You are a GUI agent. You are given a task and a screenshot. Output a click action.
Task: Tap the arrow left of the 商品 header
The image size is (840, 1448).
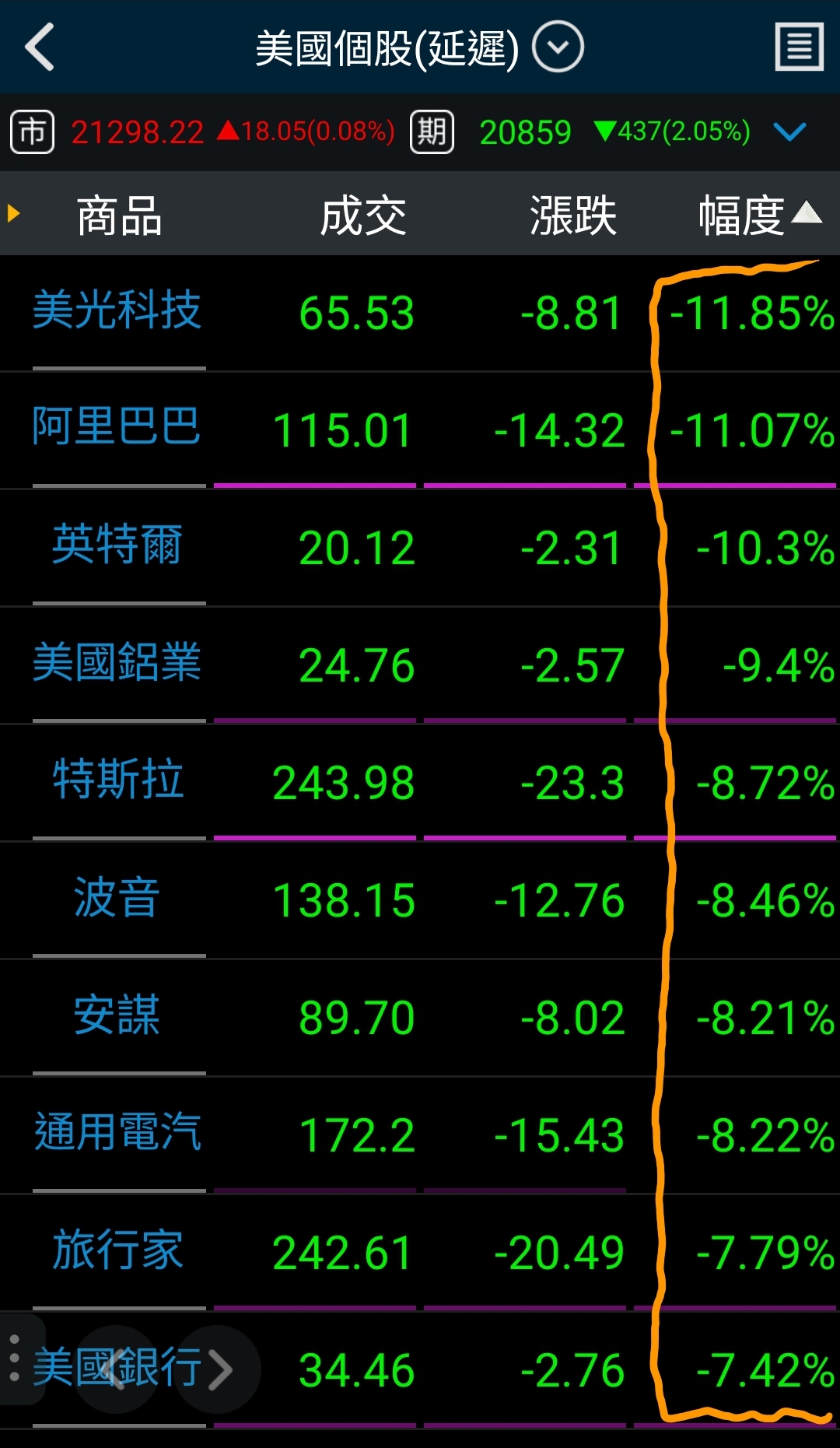pyautogui.click(x=12, y=213)
